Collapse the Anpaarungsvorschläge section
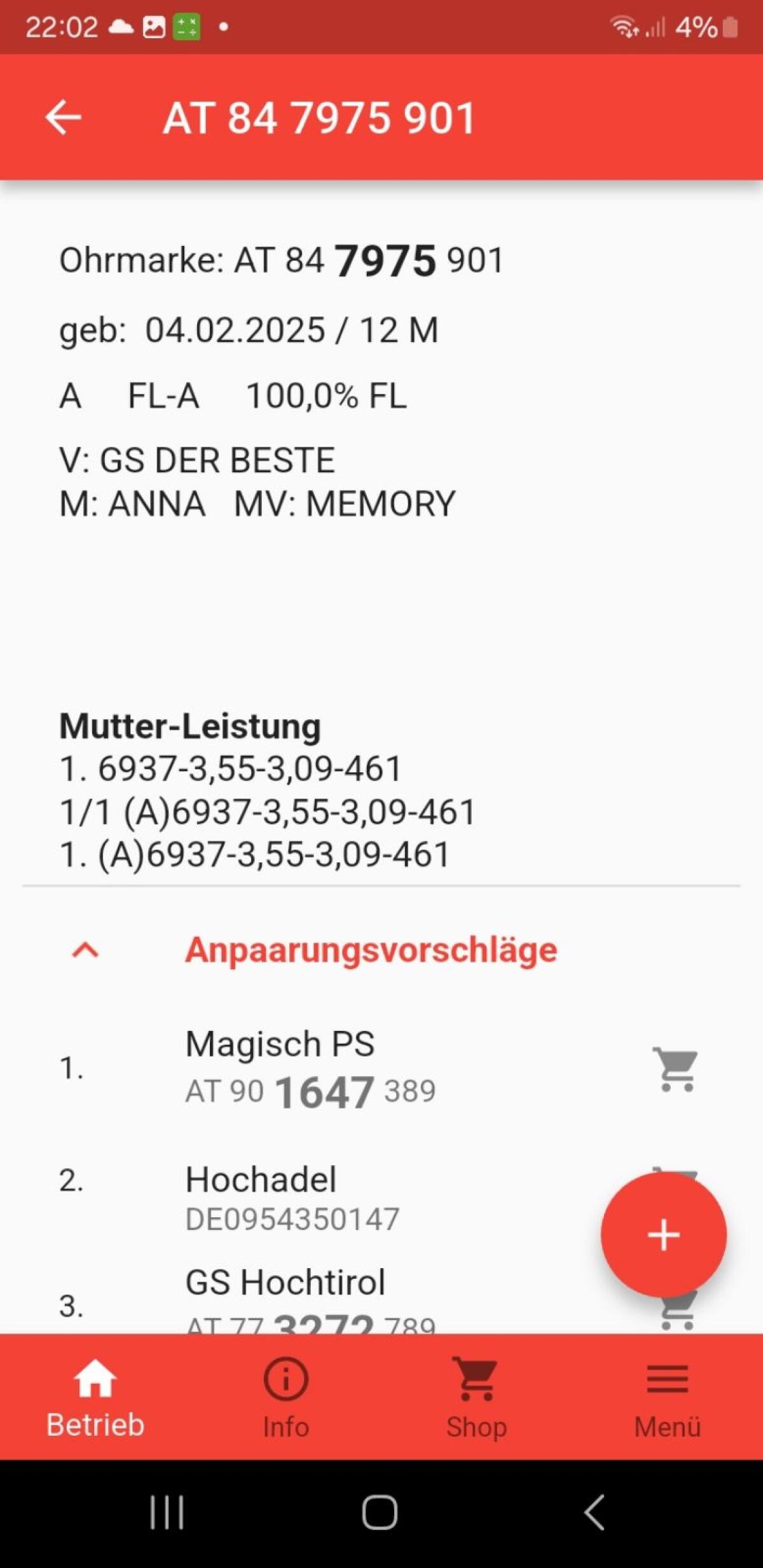This screenshot has height=1568, width=763. [x=86, y=950]
